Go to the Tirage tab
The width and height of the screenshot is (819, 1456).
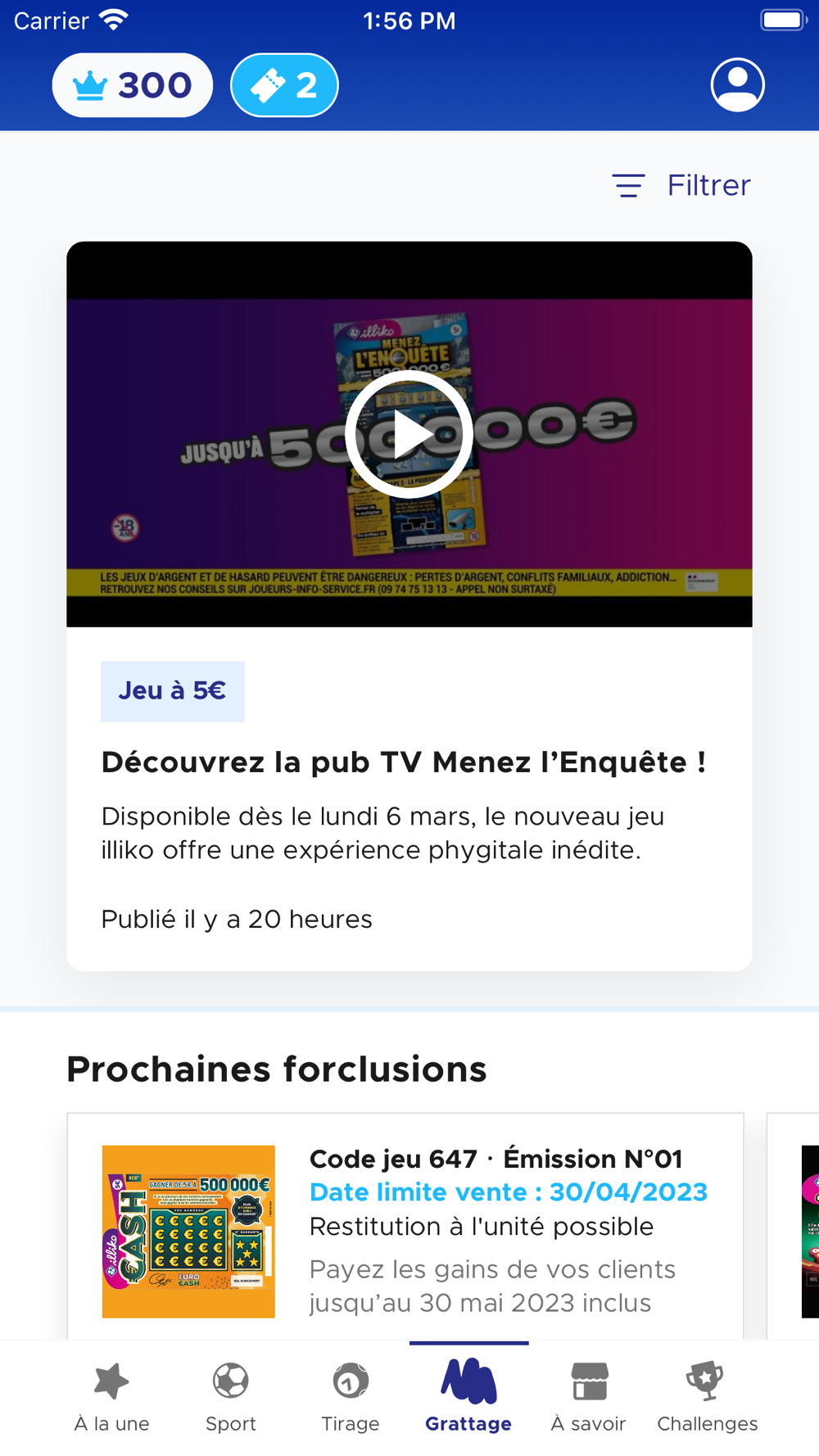pos(350,1397)
